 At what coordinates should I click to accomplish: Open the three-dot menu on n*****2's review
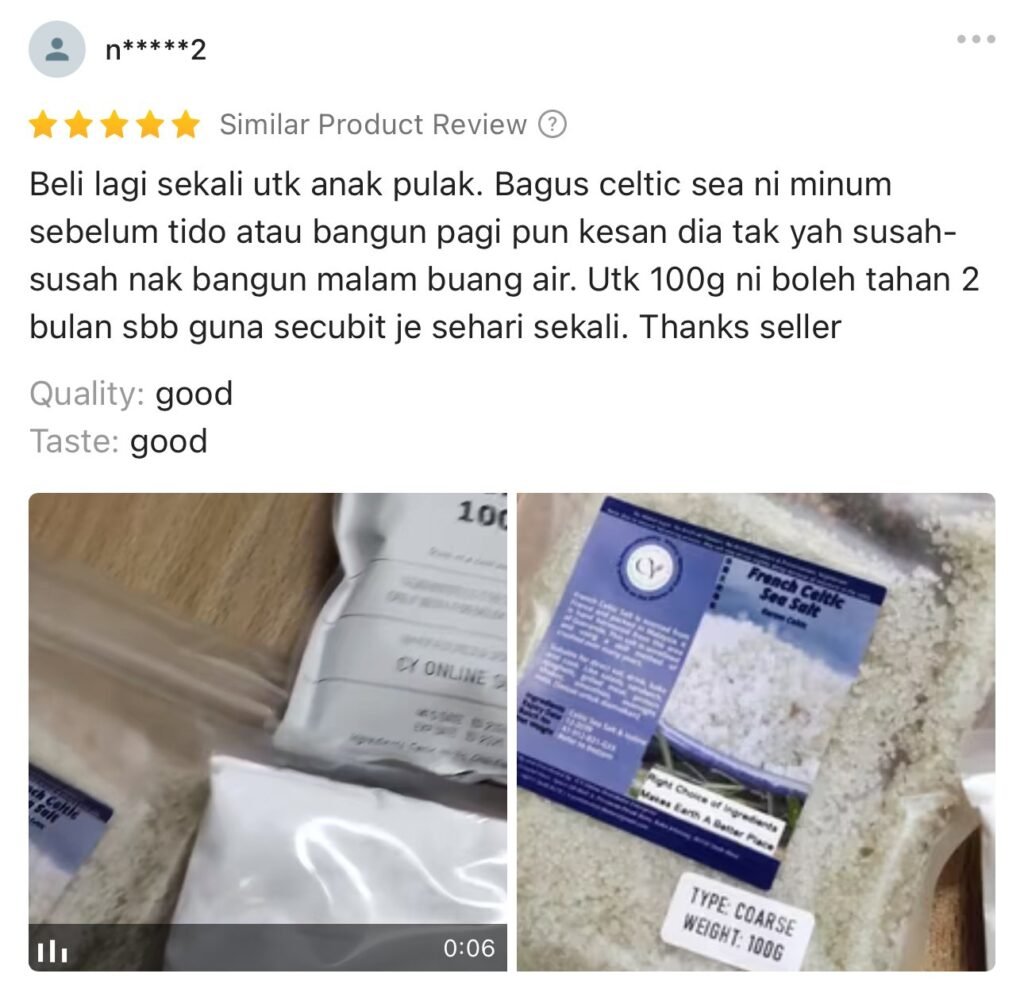(975, 40)
